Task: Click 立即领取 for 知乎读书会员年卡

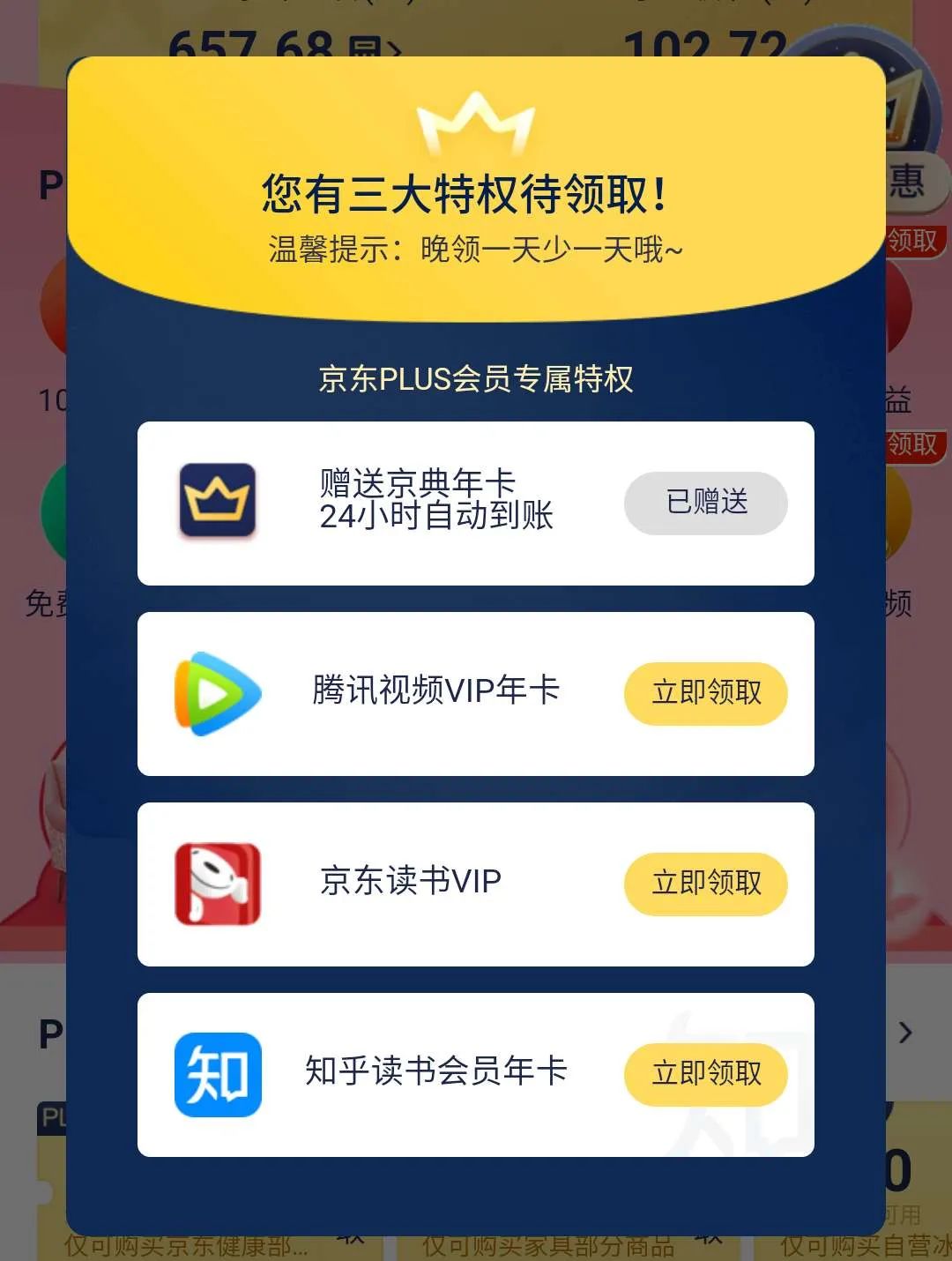Action: [x=705, y=1073]
